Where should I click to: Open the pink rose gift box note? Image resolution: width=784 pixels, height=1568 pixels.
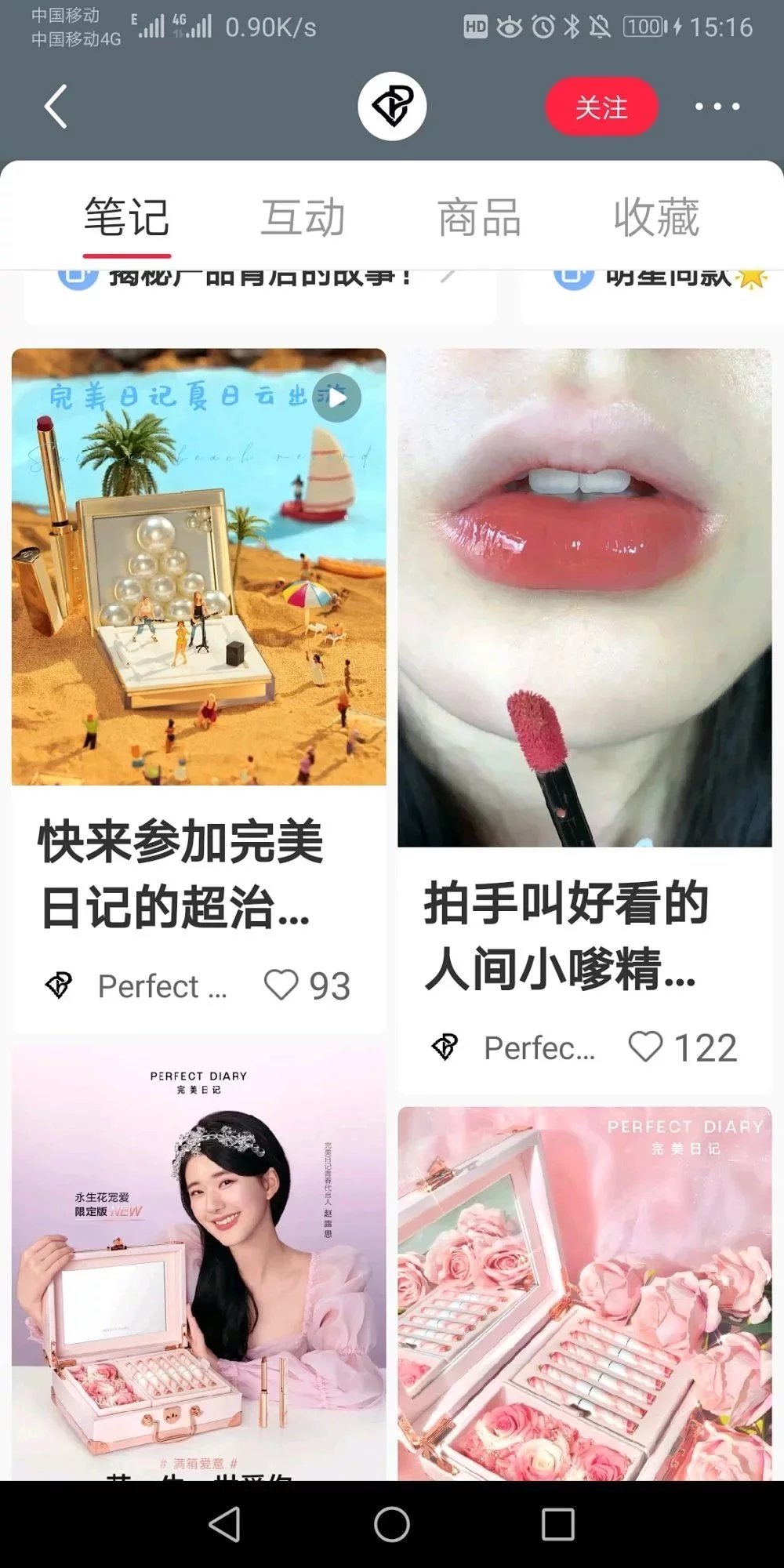[x=584, y=1294]
